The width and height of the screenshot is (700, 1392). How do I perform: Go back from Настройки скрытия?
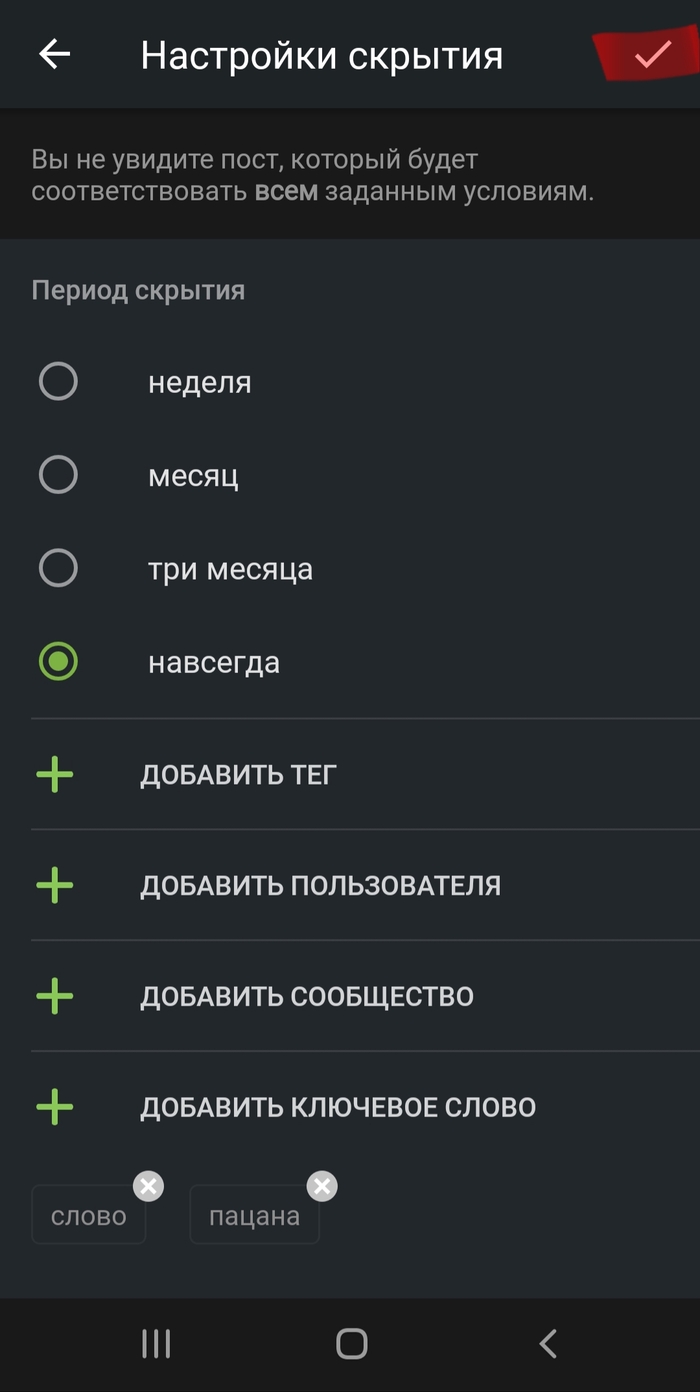pos(54,55)
